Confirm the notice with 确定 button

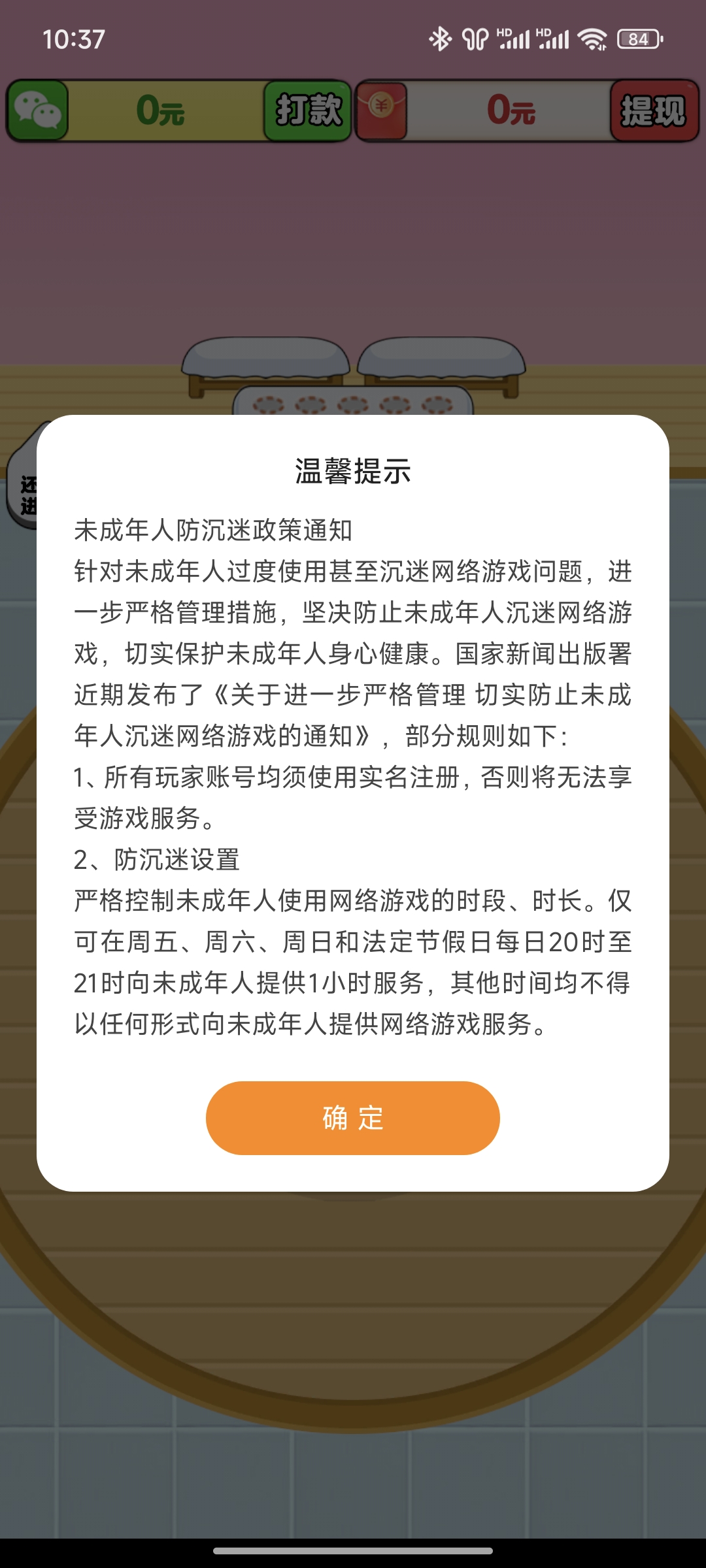[353, 1118]
